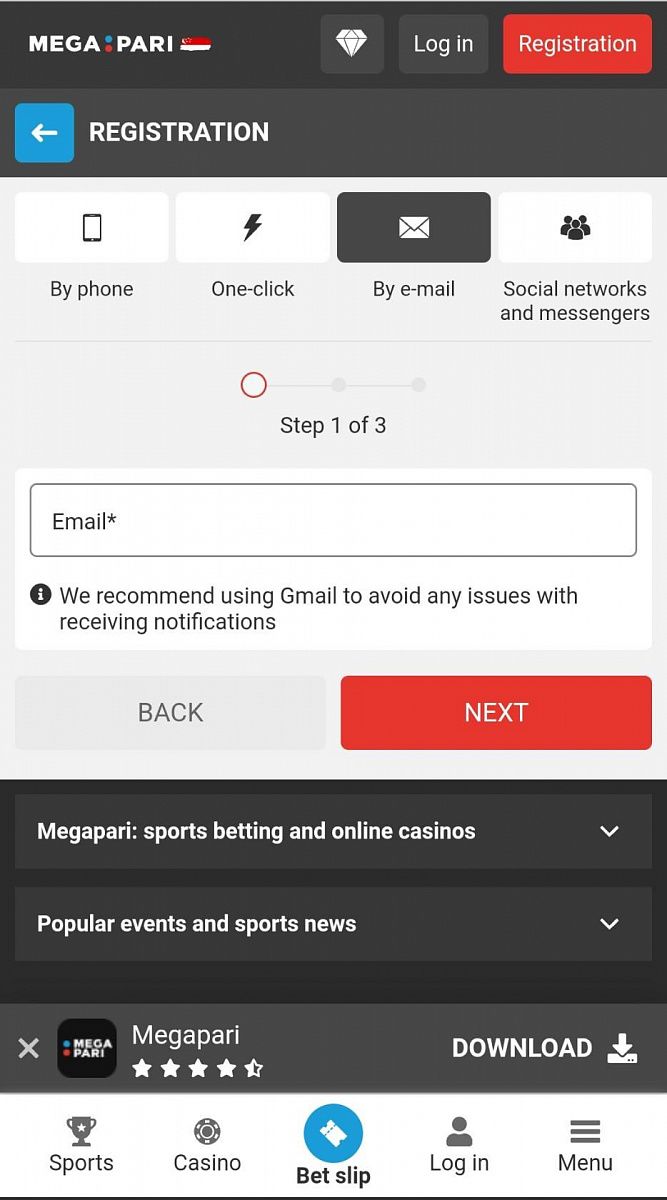Expand Megapari: sports betting and online casinos
Viewport: 667px width, 1200px height.
333,831
